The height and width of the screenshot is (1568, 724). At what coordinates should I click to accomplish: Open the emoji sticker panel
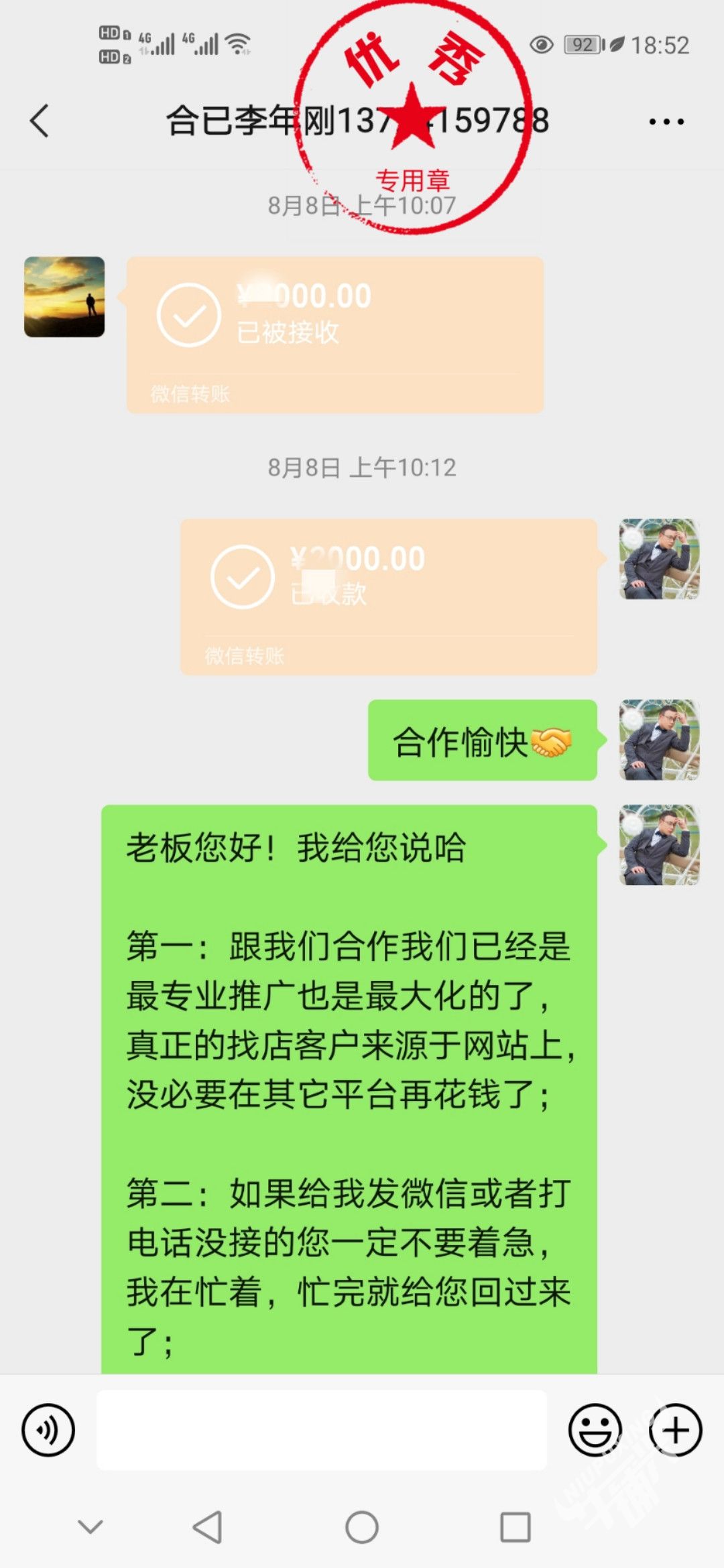pyautogui.click(x=595, y=1430)
